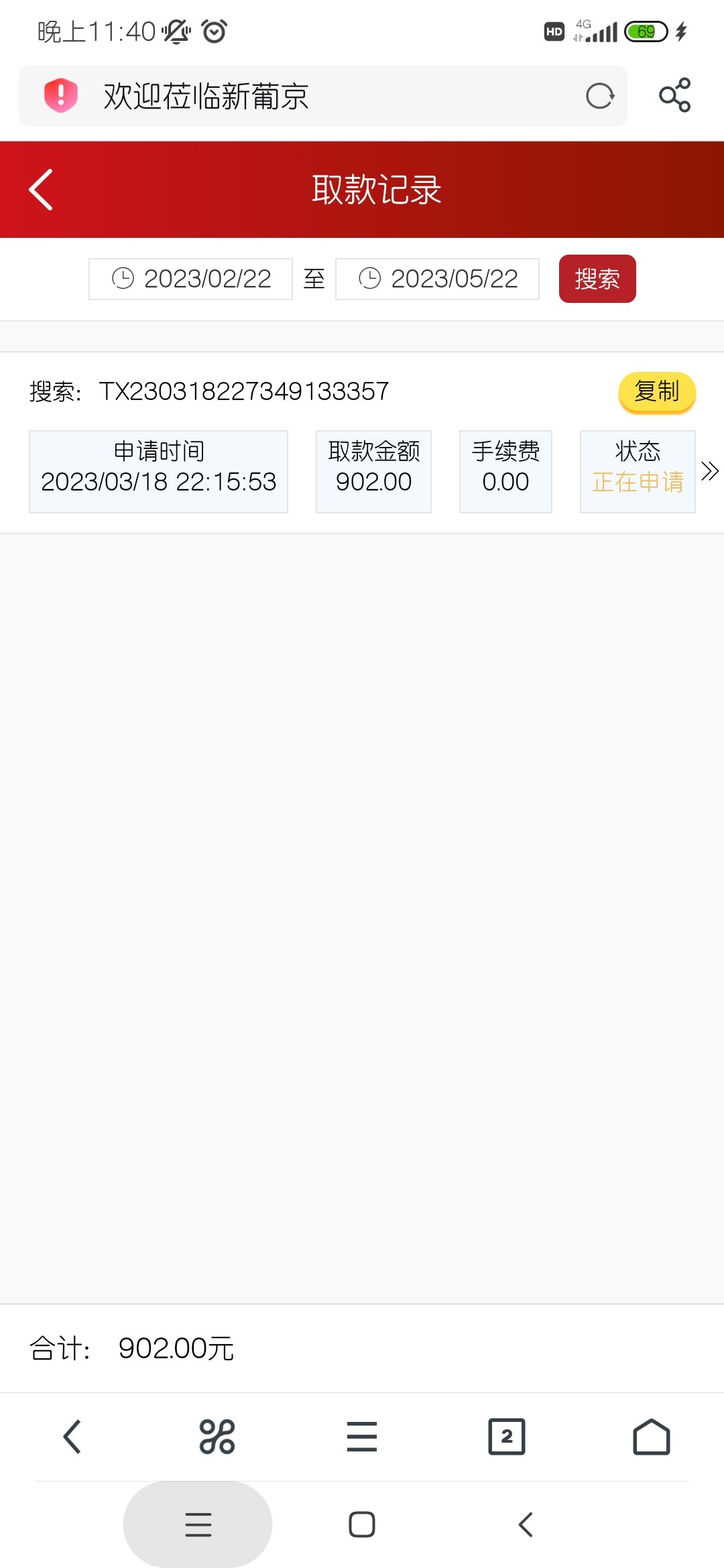The image size is (724, 1568).
Task: Open recent apps from system navigation
Action: coord(198,1524)
